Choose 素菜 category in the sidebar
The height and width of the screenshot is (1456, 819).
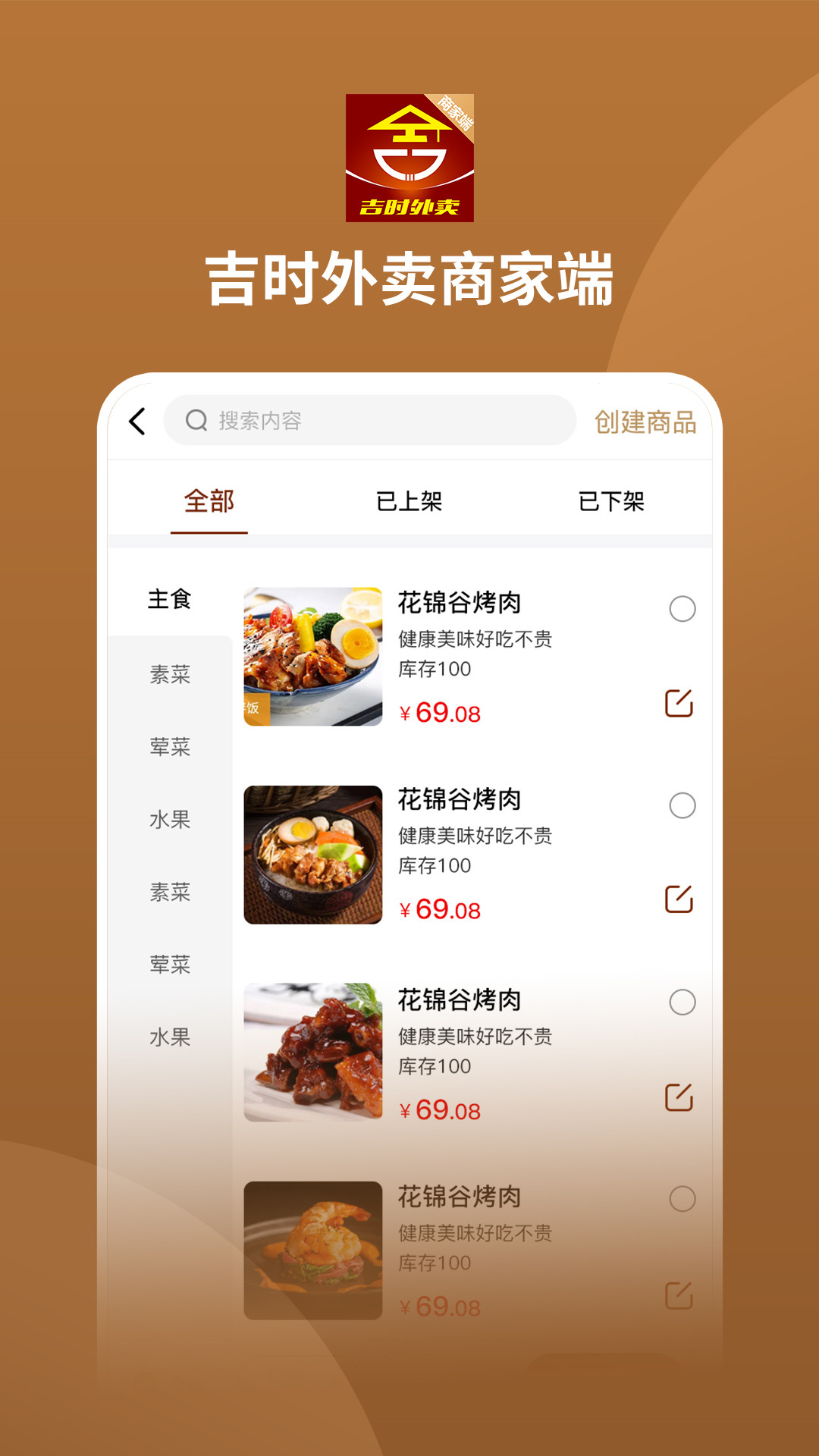(x=171, y=675)
